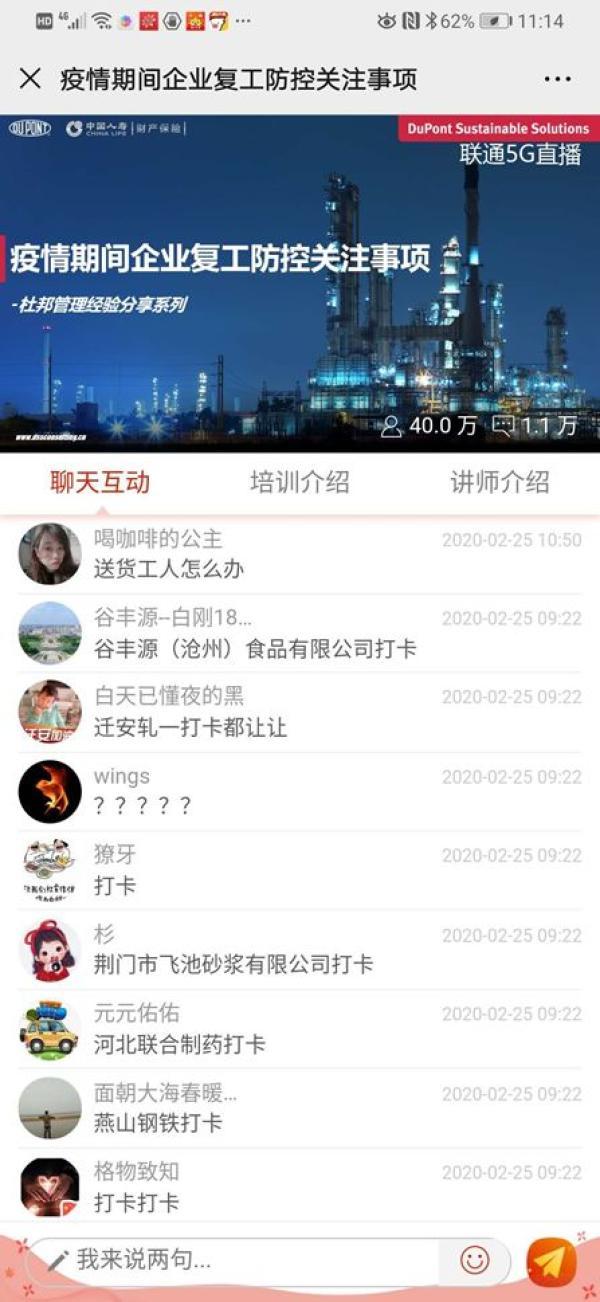Open the emoji smiley picker

click(x=475, y=1261)
